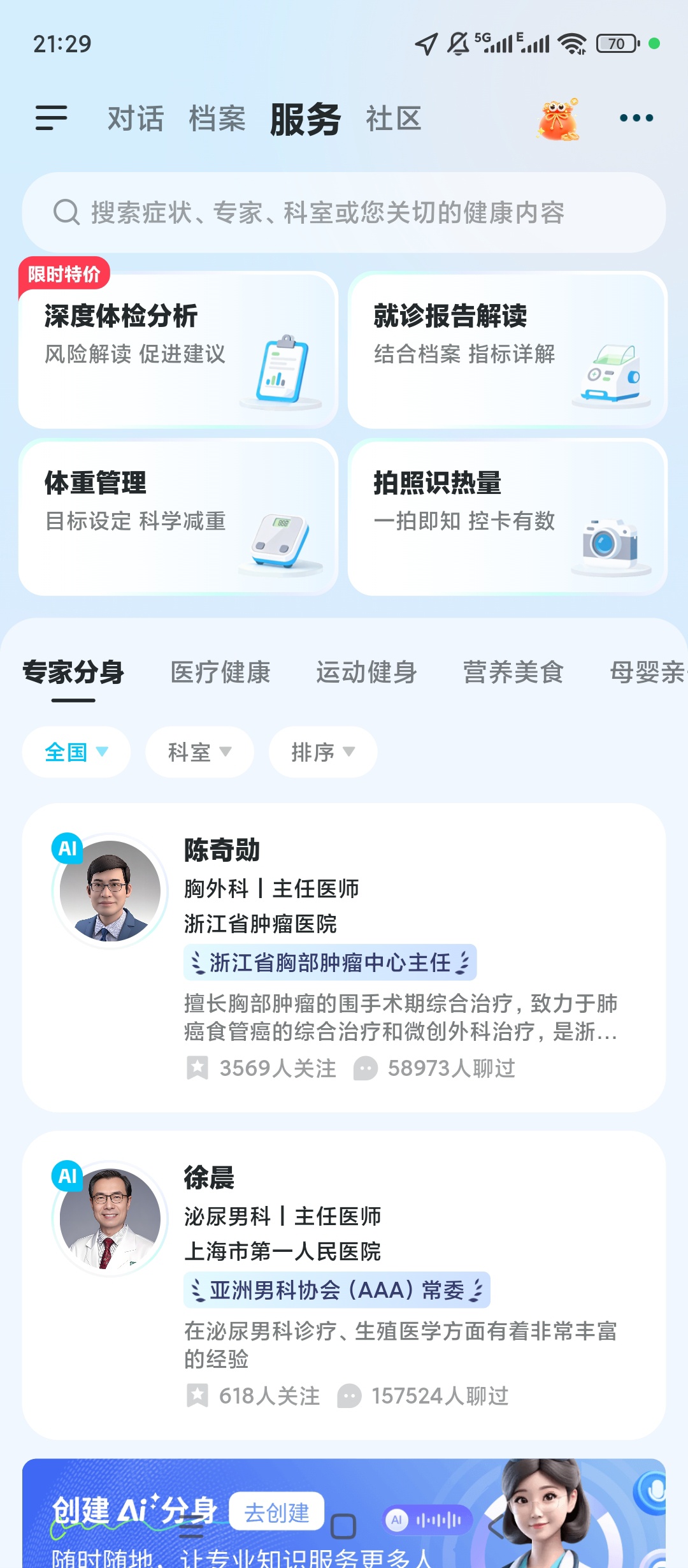This screenshot has height=1568, width=688.
Task: Select the 营养美食 category tab
Action: pyautogui.click(x=513, y=672)
